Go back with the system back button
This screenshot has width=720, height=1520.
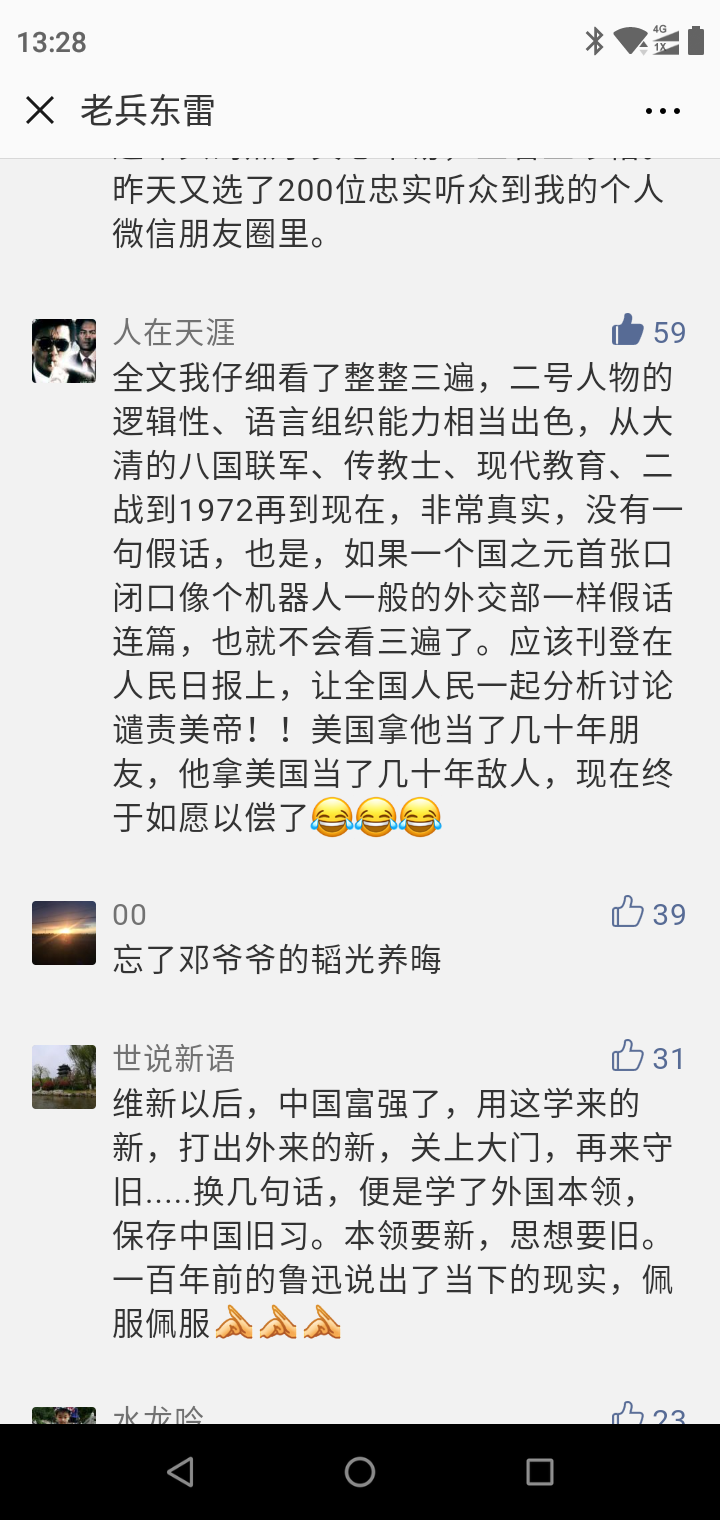point(180,1471)
